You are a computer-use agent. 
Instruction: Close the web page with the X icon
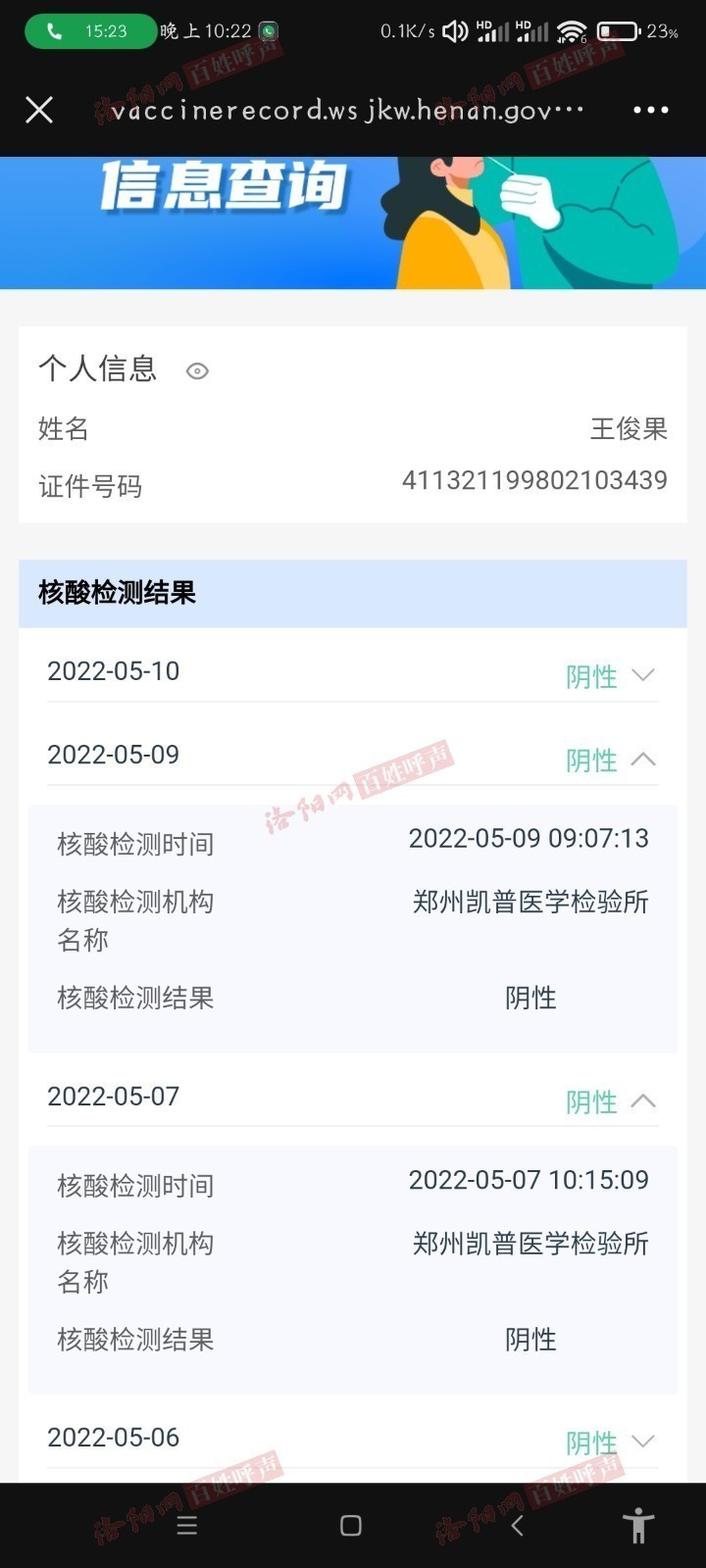pyautogui.click(x=39, y=110)
